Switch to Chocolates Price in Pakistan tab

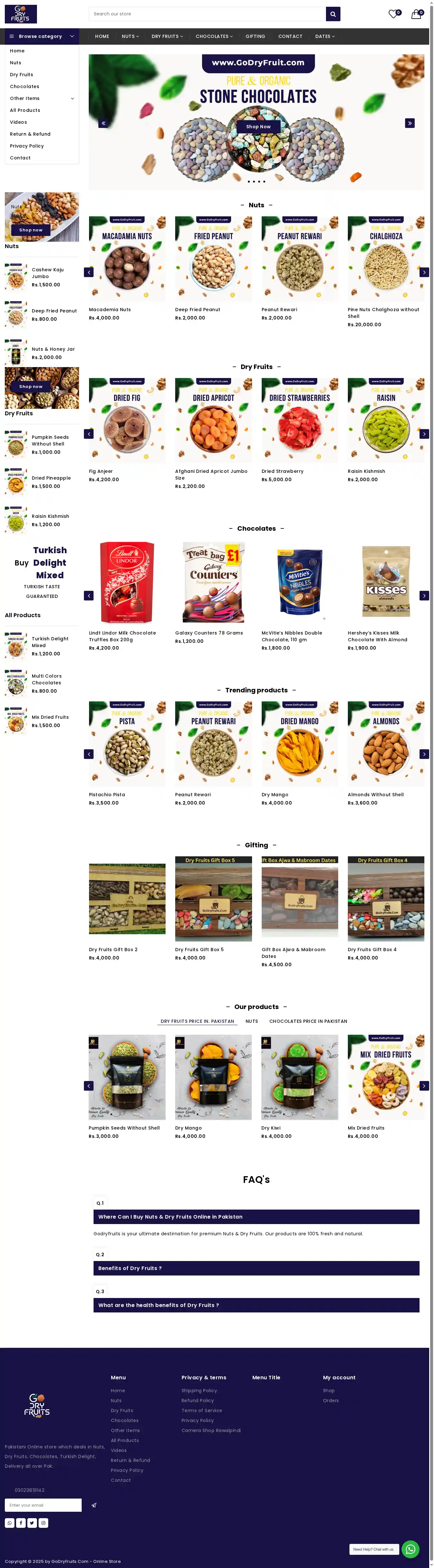click(x=308, y=1022)
